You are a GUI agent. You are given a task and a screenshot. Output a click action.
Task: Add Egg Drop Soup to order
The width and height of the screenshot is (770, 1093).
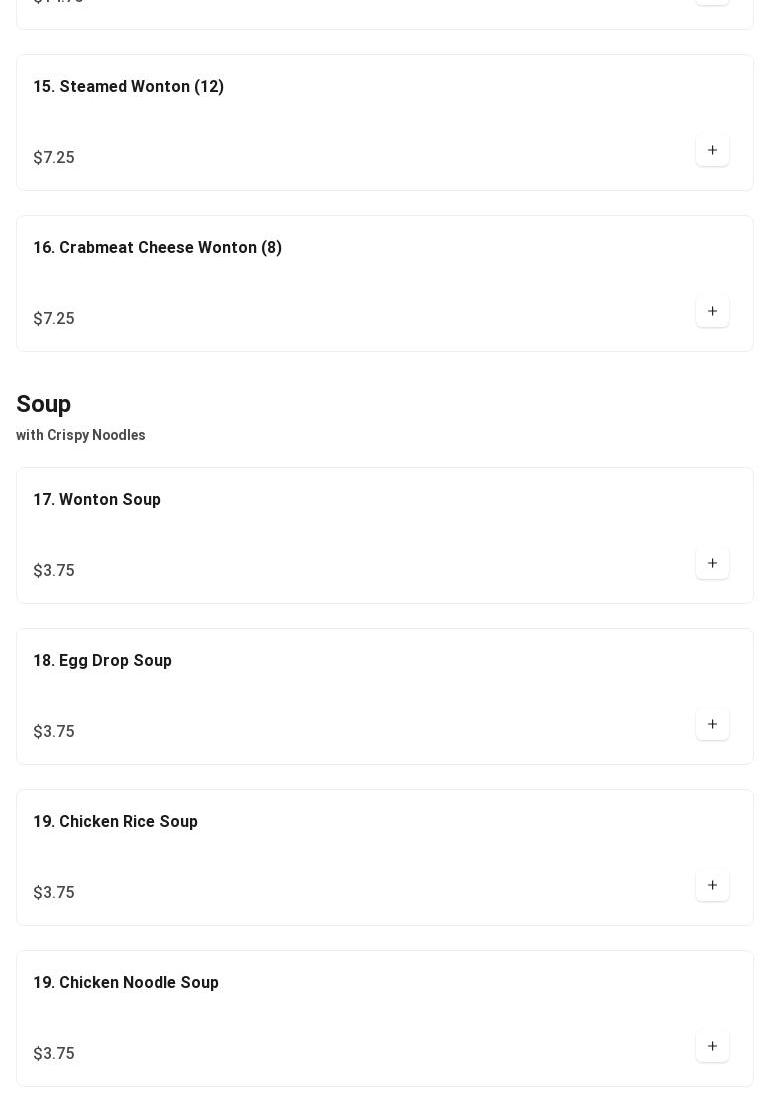point(712,725)
